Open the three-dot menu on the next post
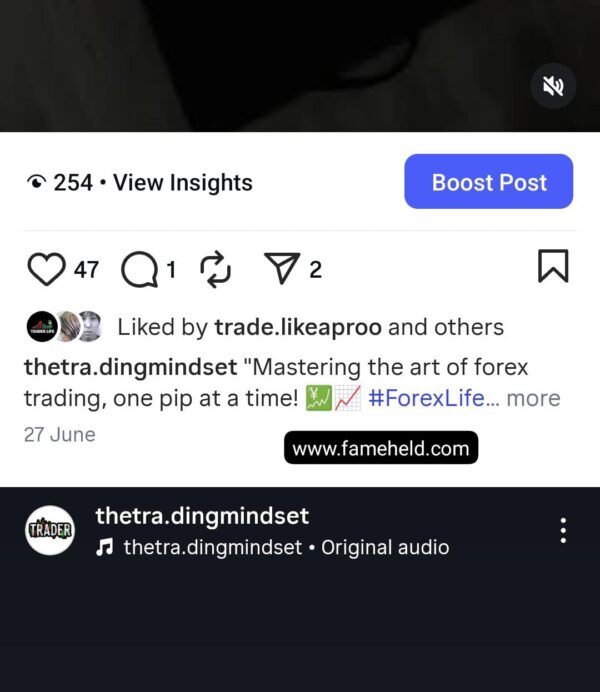Screen dimensions: 600x692 pos(563,530)
